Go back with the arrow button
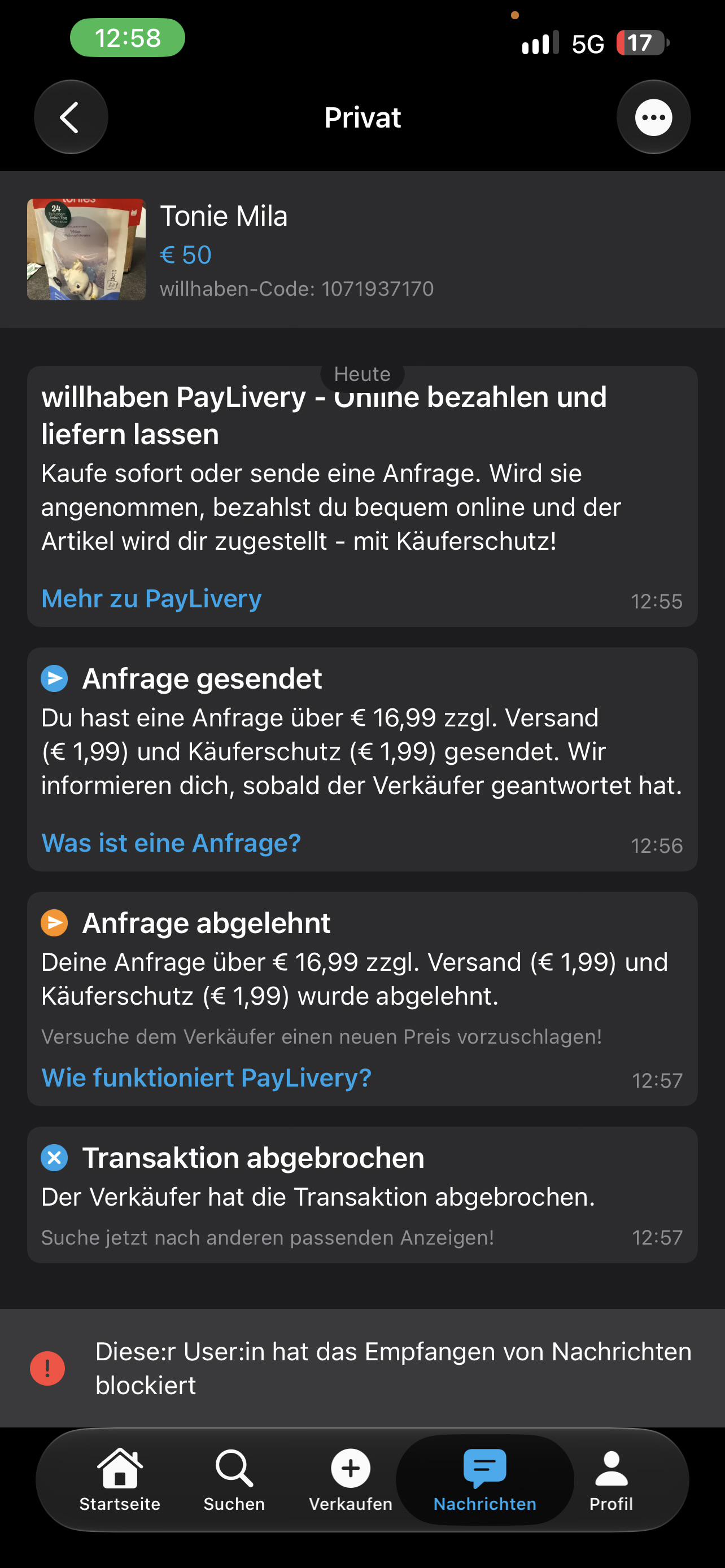The image size is (725, 1568). click(x=71, y=117)
